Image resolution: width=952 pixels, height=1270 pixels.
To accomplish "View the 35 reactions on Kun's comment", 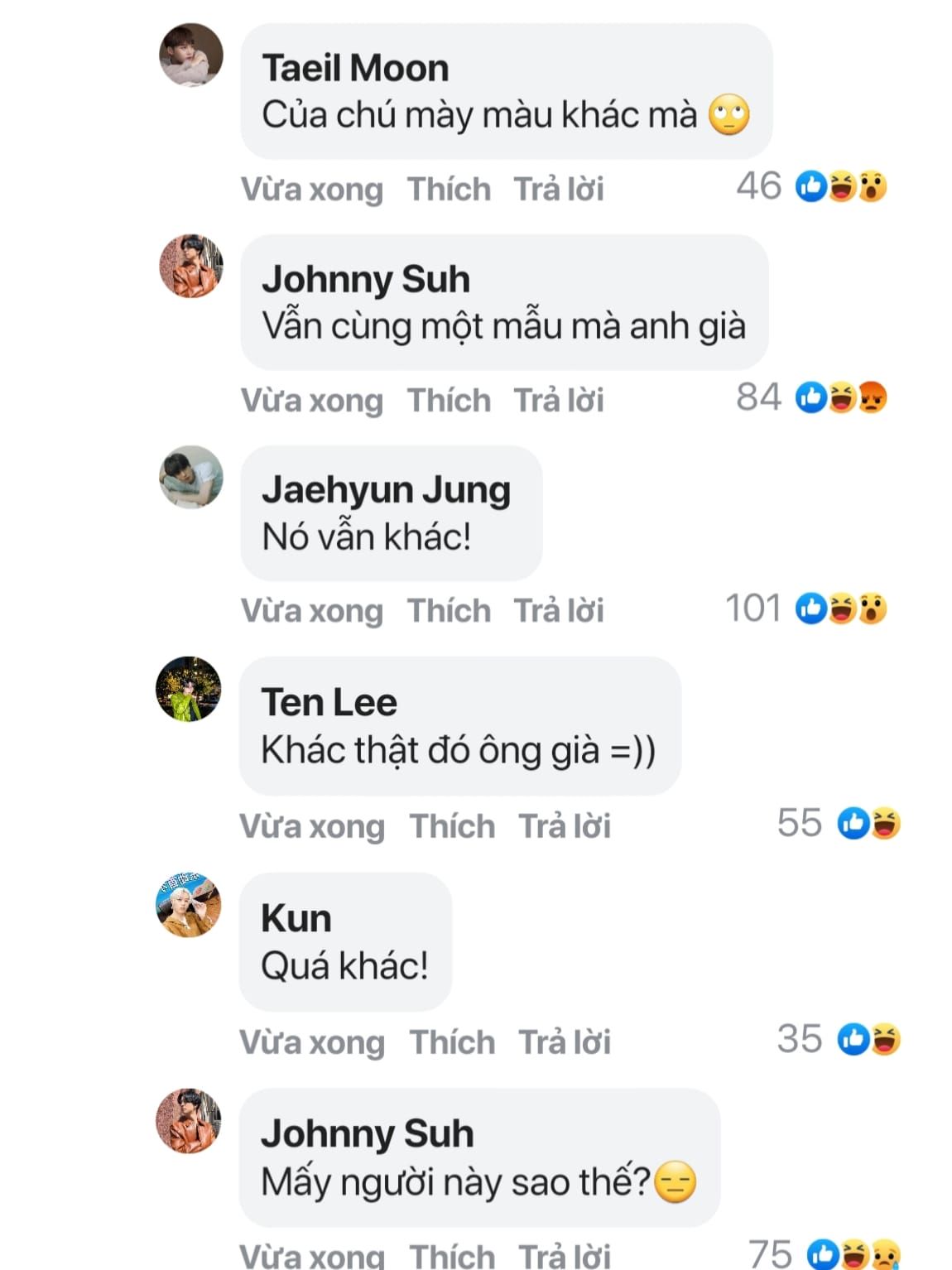I will coord(838,1040).
